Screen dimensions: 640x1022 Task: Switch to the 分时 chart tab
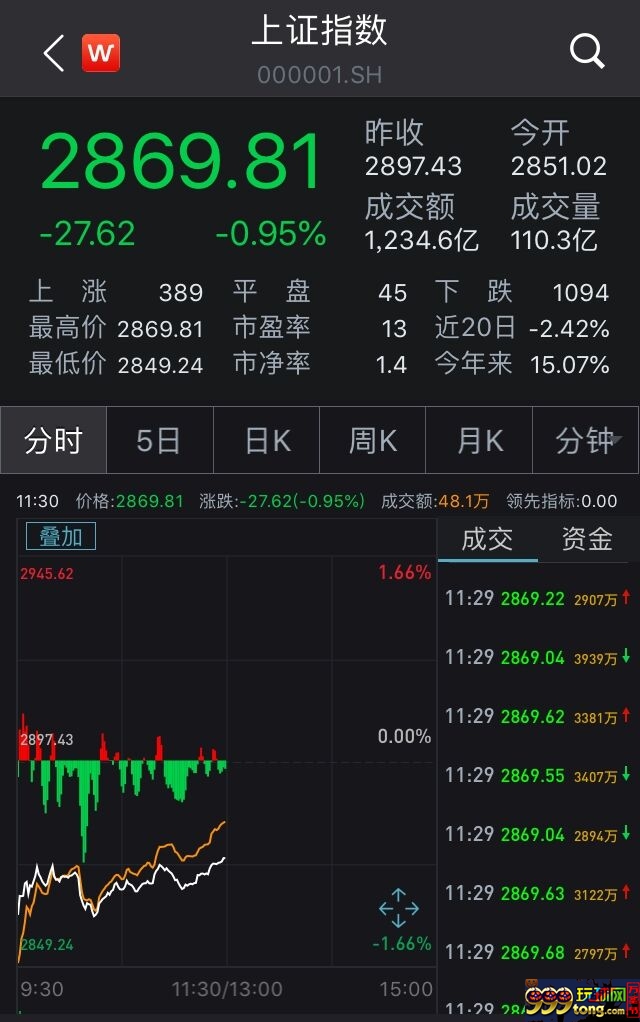tap(53, 441)
